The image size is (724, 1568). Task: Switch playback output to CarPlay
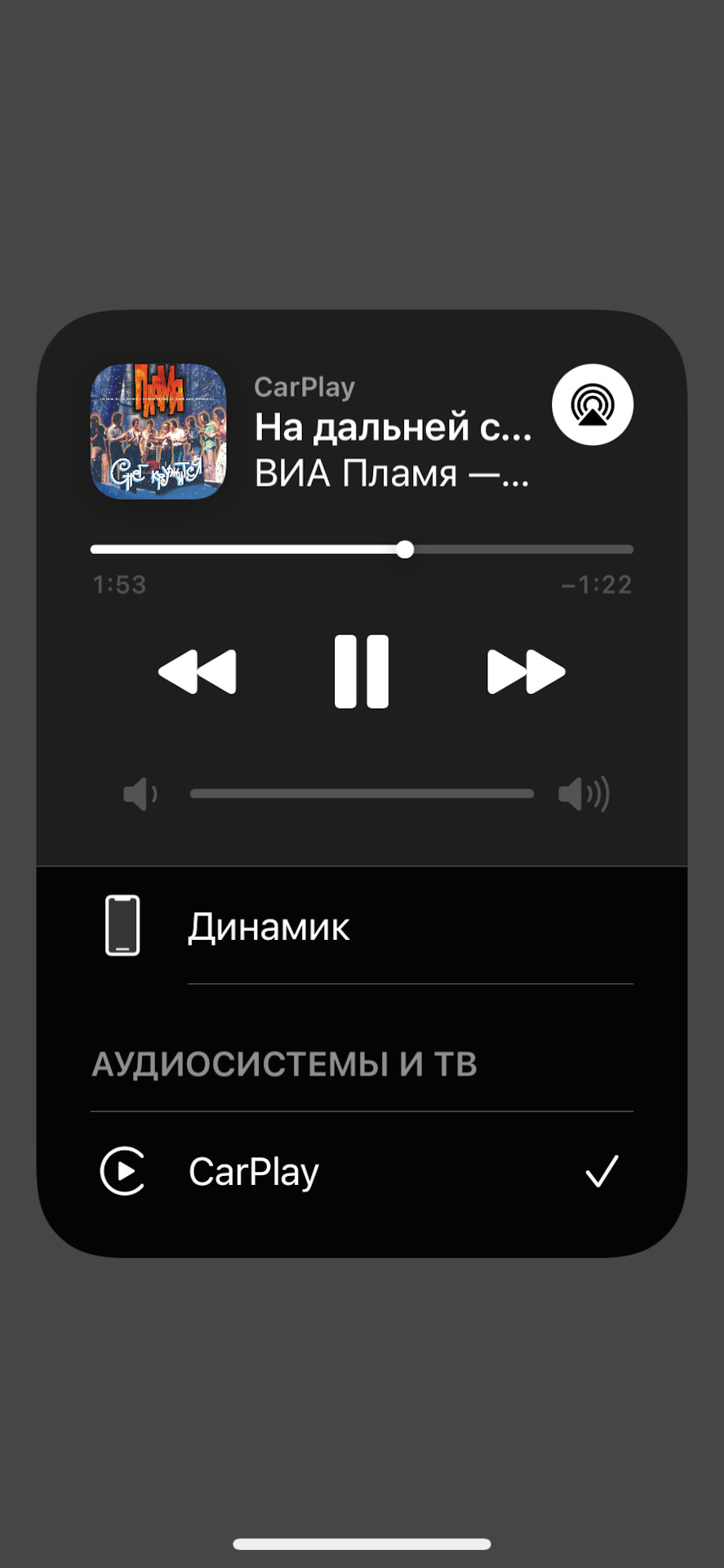pyautogui.click(x=254, y=1171)
